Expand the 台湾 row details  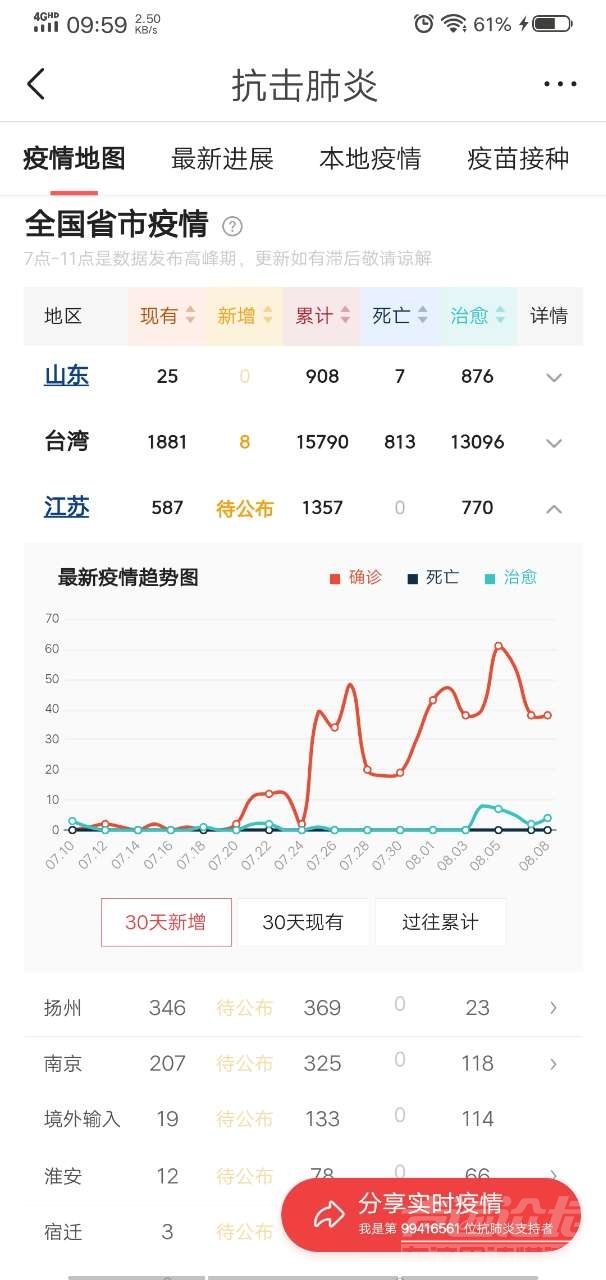coord(553,443)
